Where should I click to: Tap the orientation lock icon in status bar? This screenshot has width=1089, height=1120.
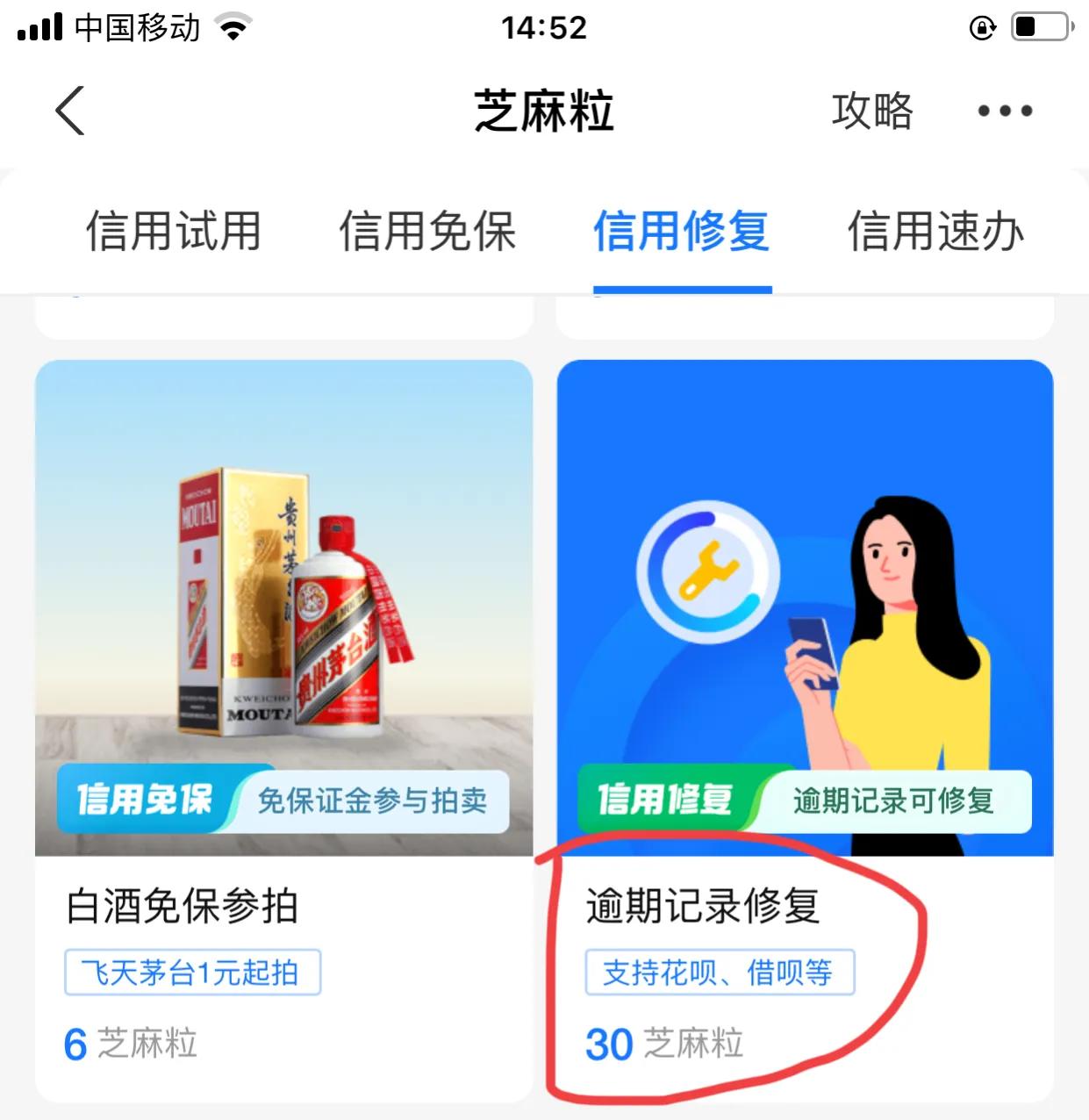pyautogui.click(x=981, y=27)
